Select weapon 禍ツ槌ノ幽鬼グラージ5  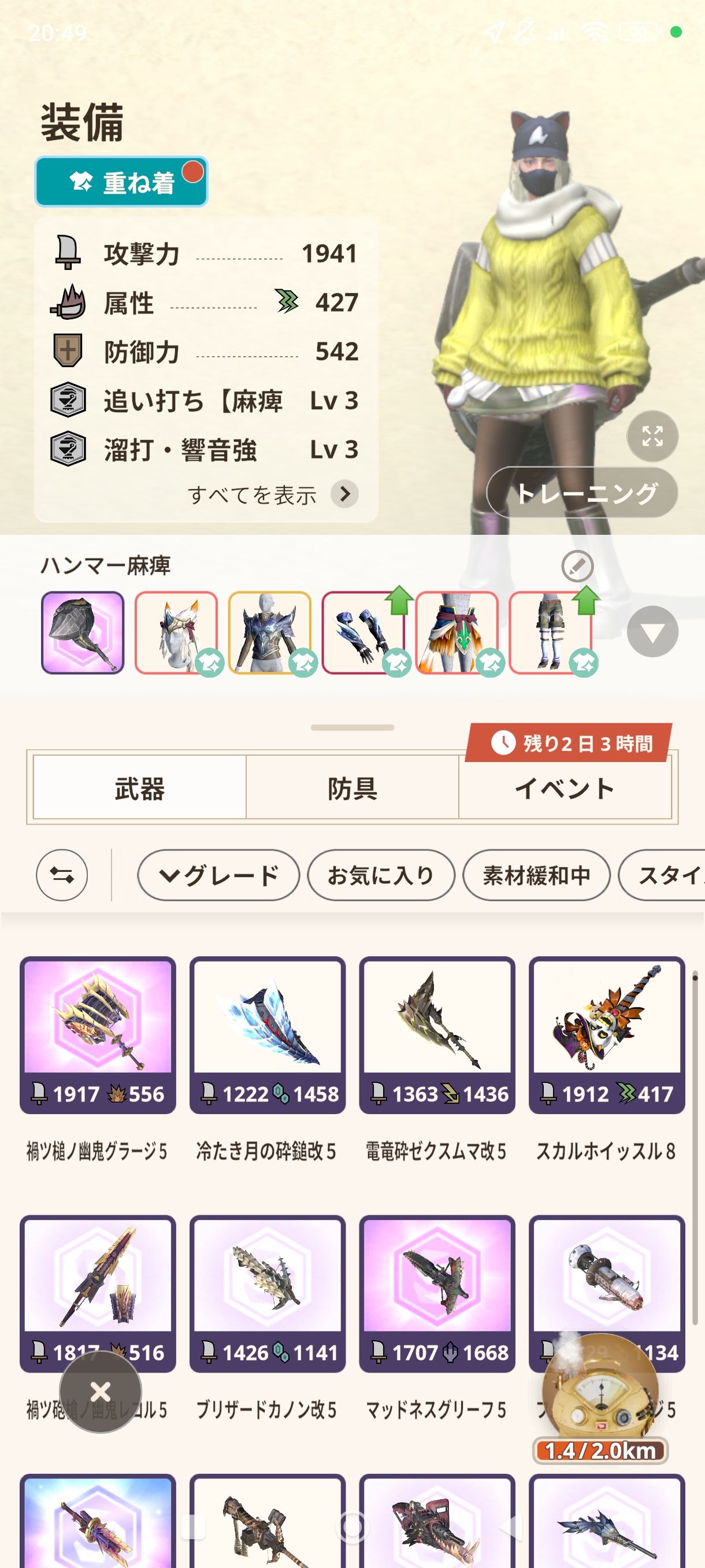[98, 1035]
